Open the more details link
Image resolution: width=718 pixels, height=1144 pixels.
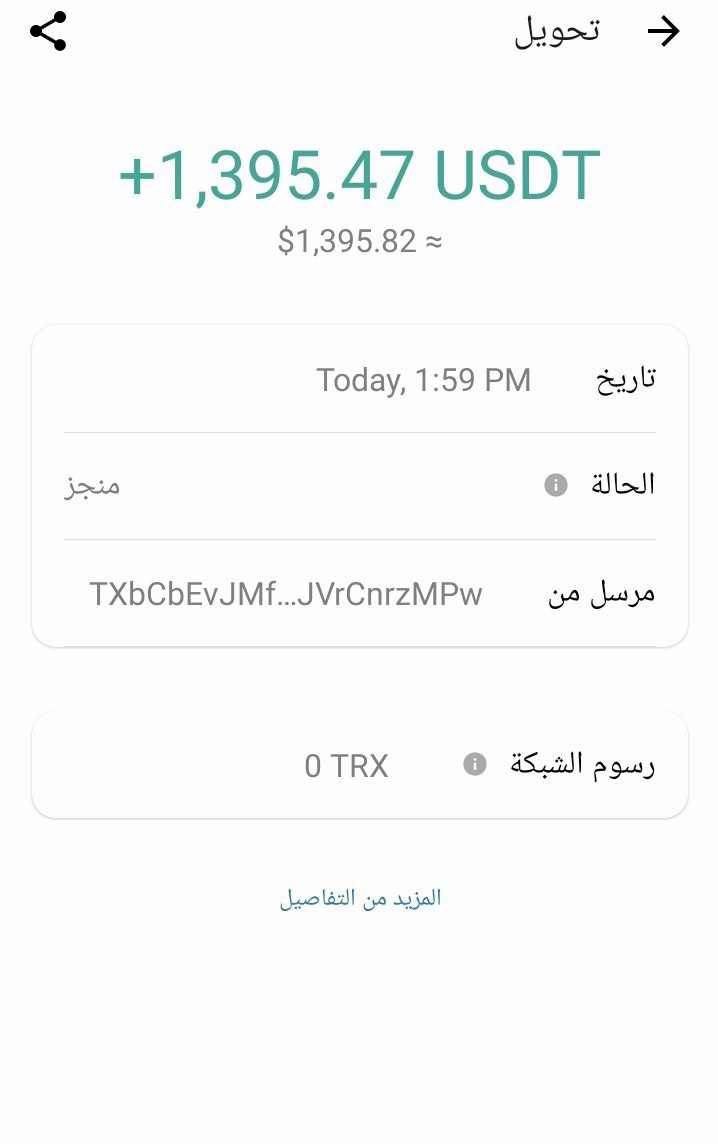click(x=360, y=898)
